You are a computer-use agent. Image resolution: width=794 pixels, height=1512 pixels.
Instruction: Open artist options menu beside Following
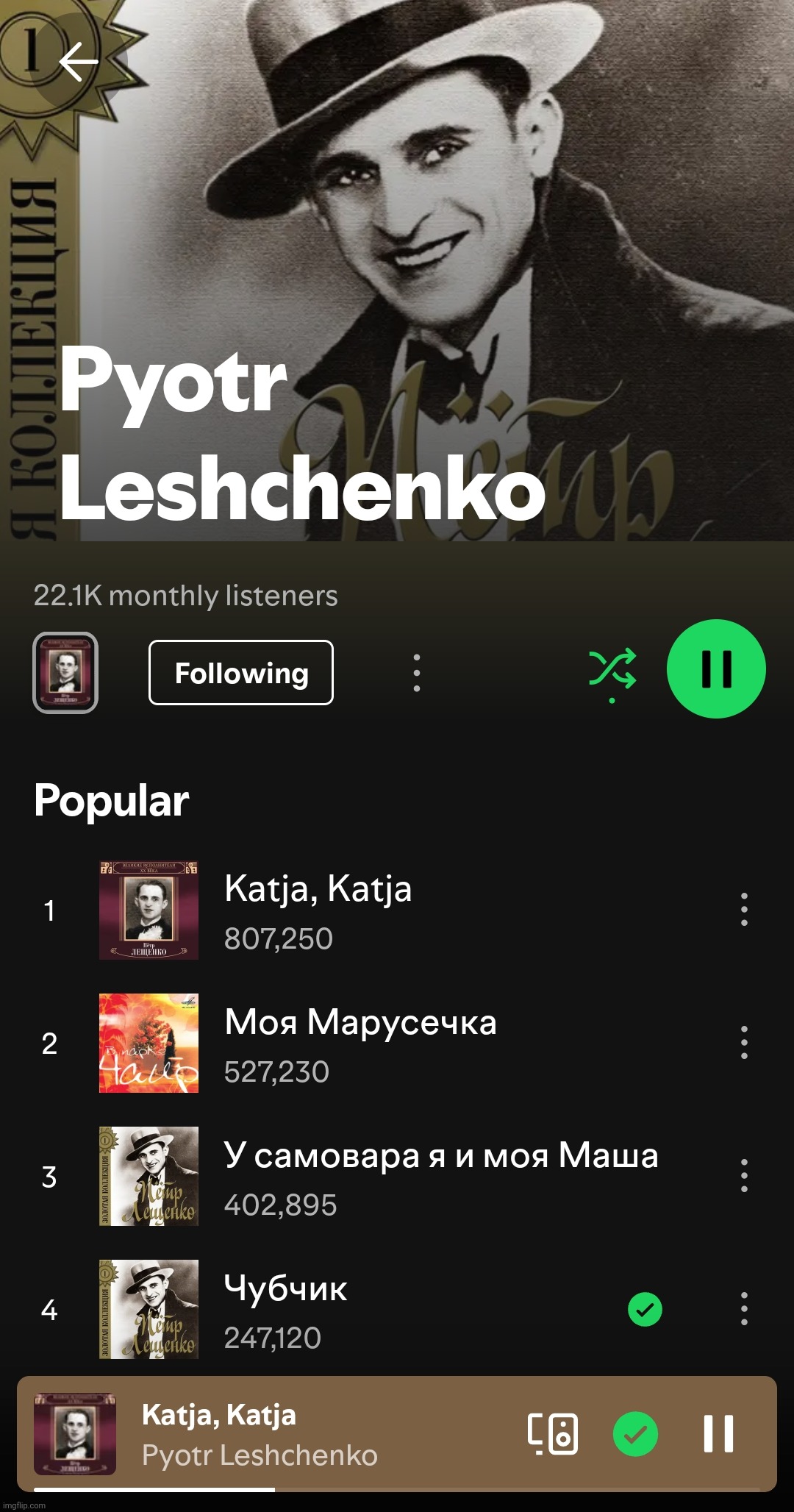coord(417,672)
